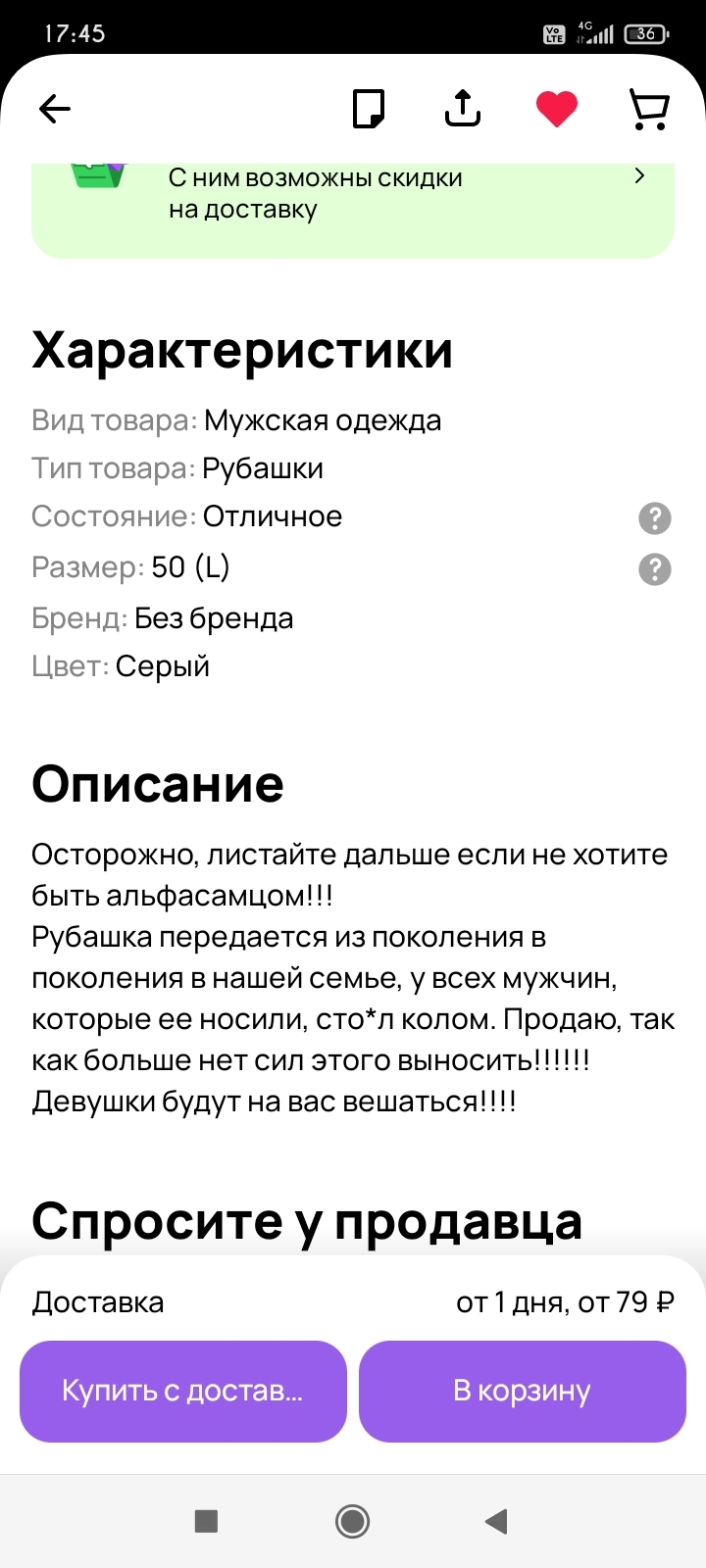Go back using the top arrow
706x1568 pixels.
(x=55, y=109)
